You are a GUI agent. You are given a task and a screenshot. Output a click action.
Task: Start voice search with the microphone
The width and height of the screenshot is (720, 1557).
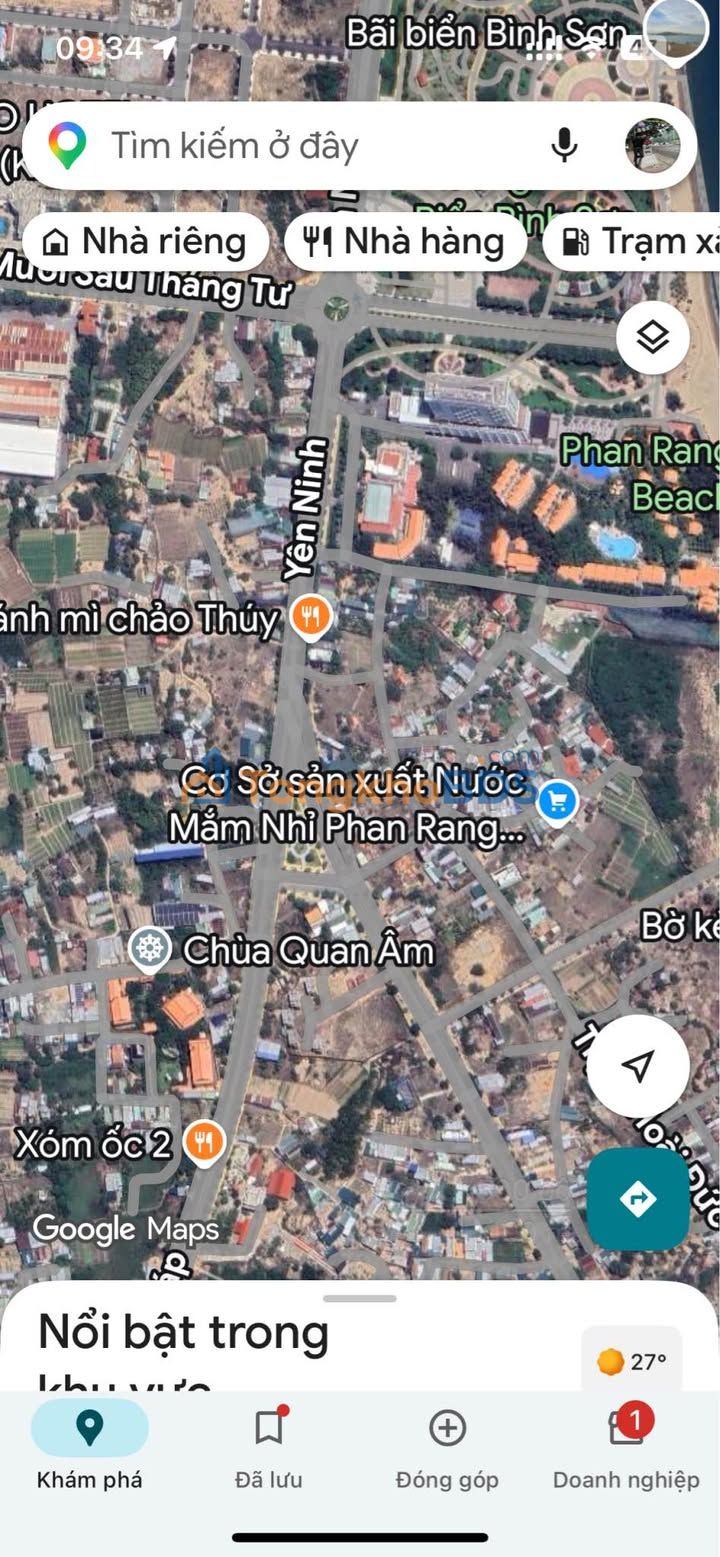point(564,147)
